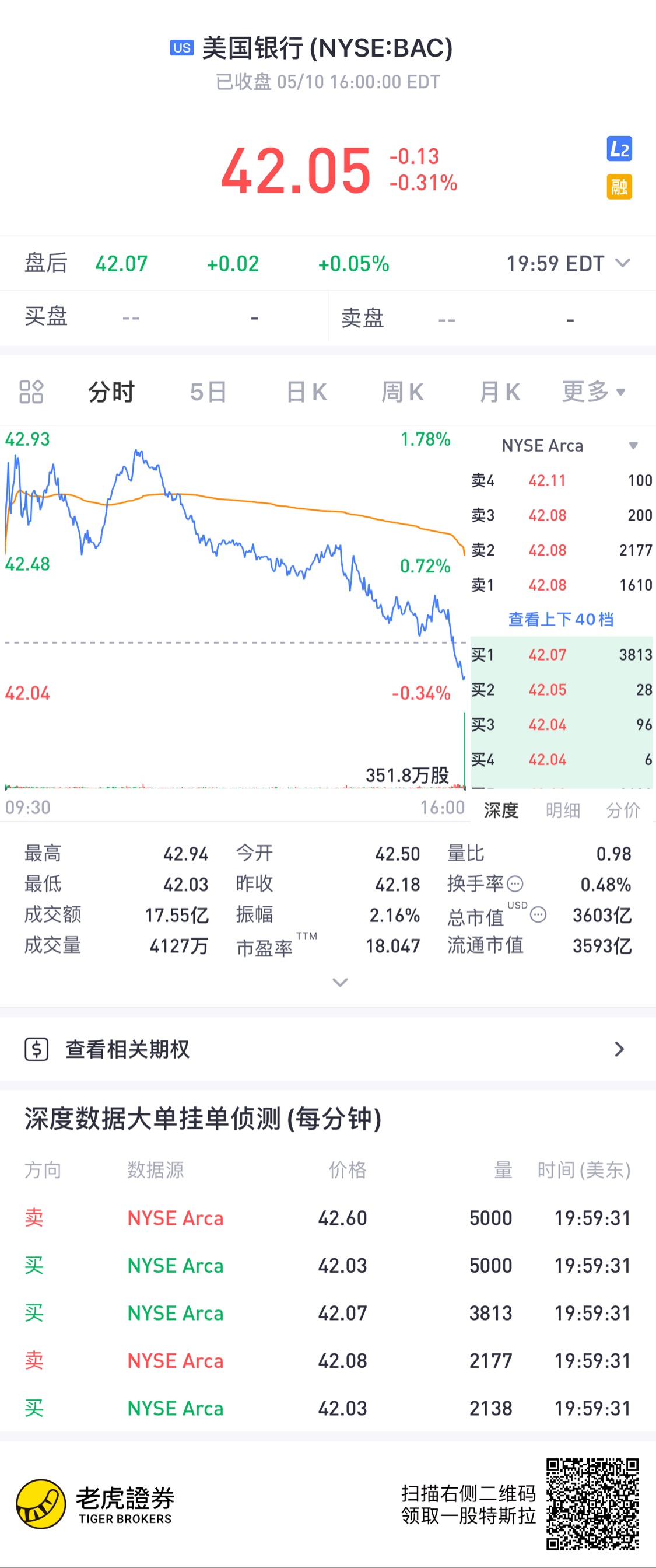Switch to the 分价 tab
The height and width of the screenshot is (1568, 656).
(623, 810)
